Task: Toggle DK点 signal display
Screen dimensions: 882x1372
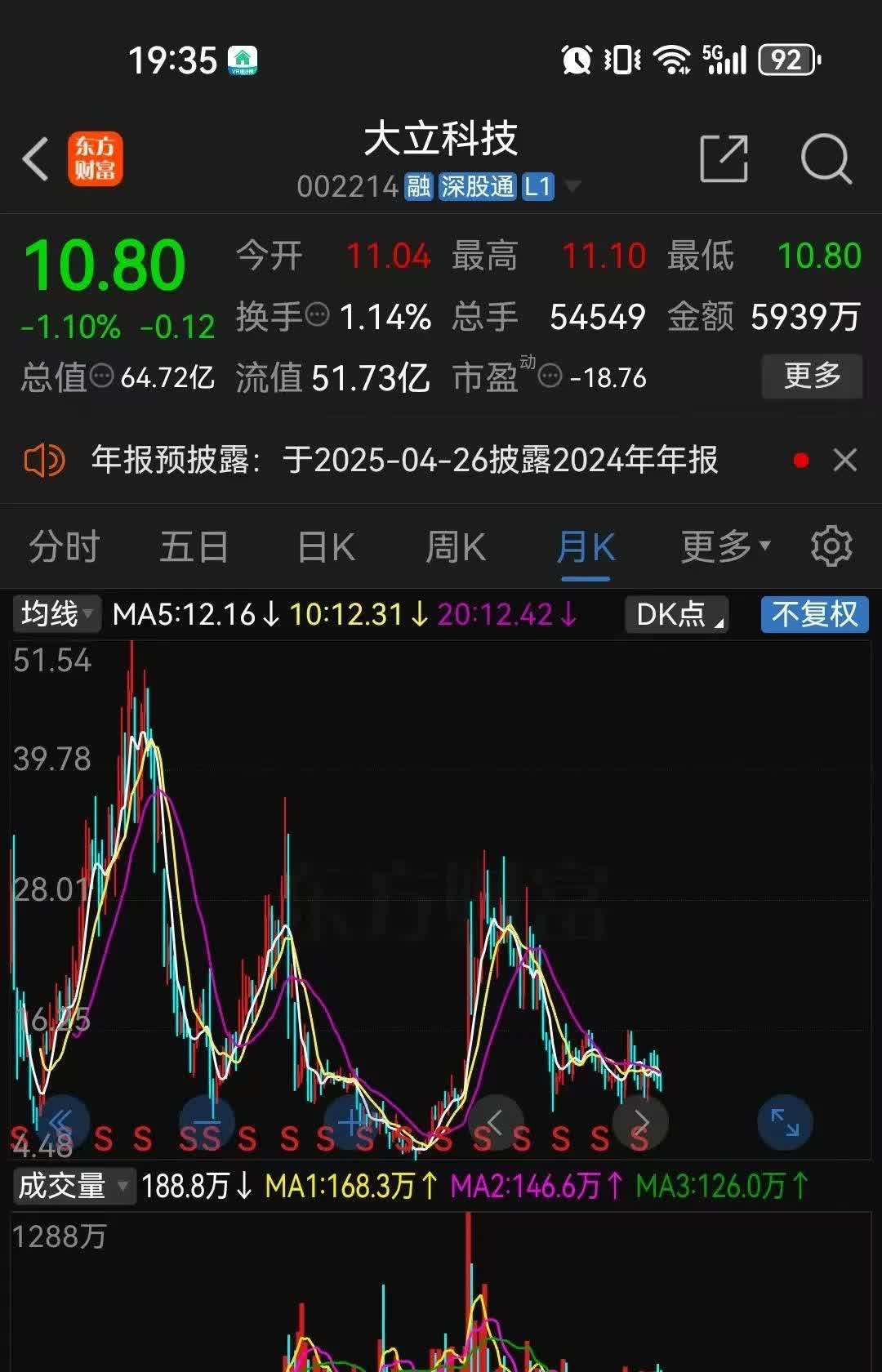Action: pyautogui.click(x=676, y=614)
